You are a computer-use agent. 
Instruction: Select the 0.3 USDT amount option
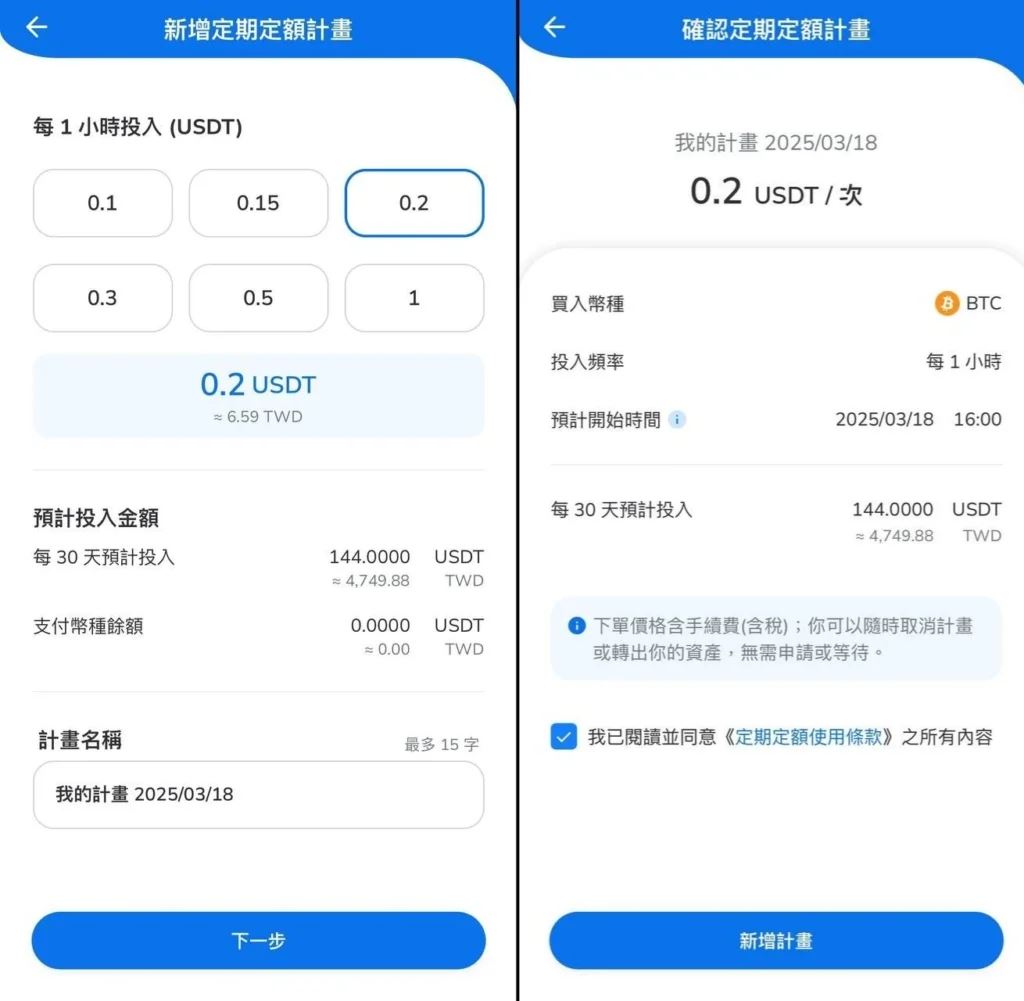(102, 298)
